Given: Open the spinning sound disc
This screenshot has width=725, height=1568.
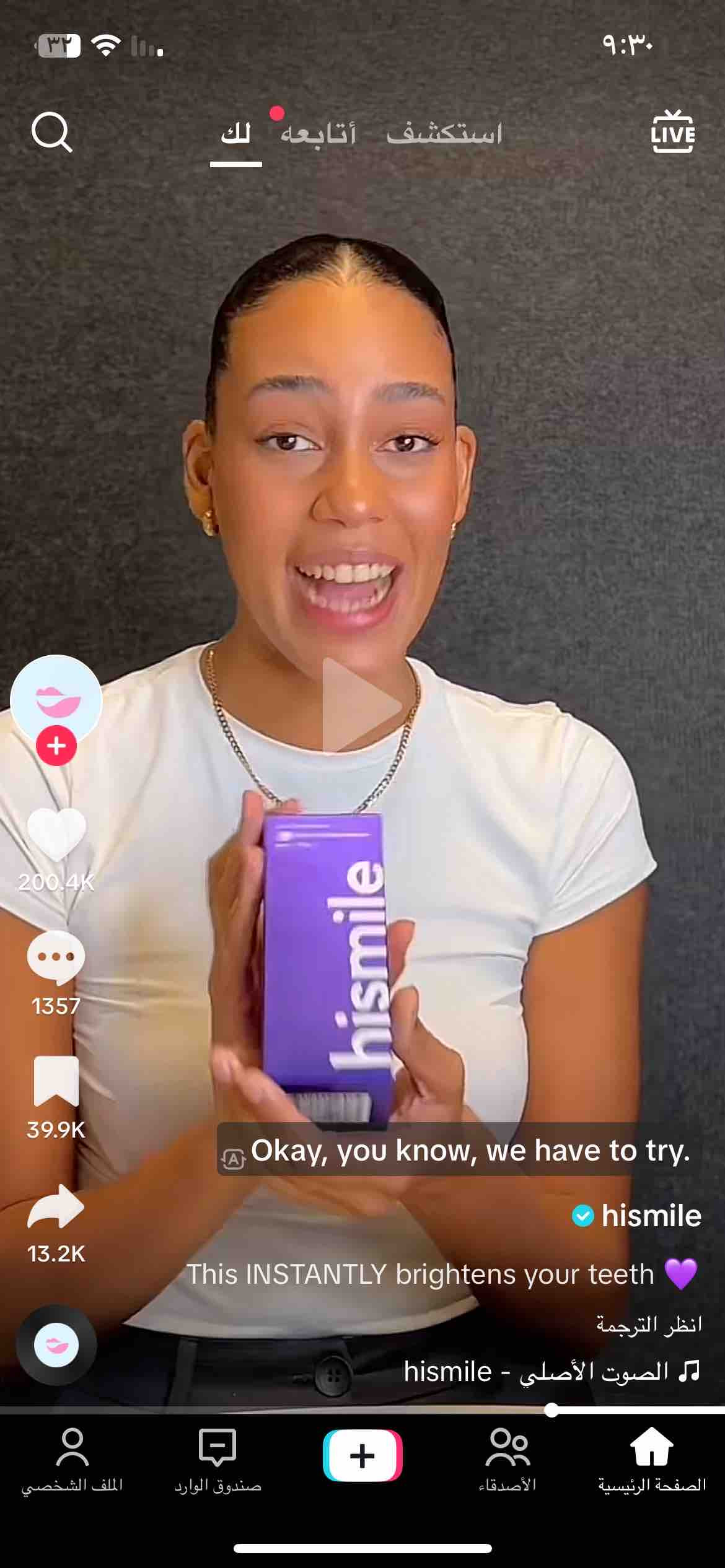Looking at the screenshot, I should (56, 1345).
